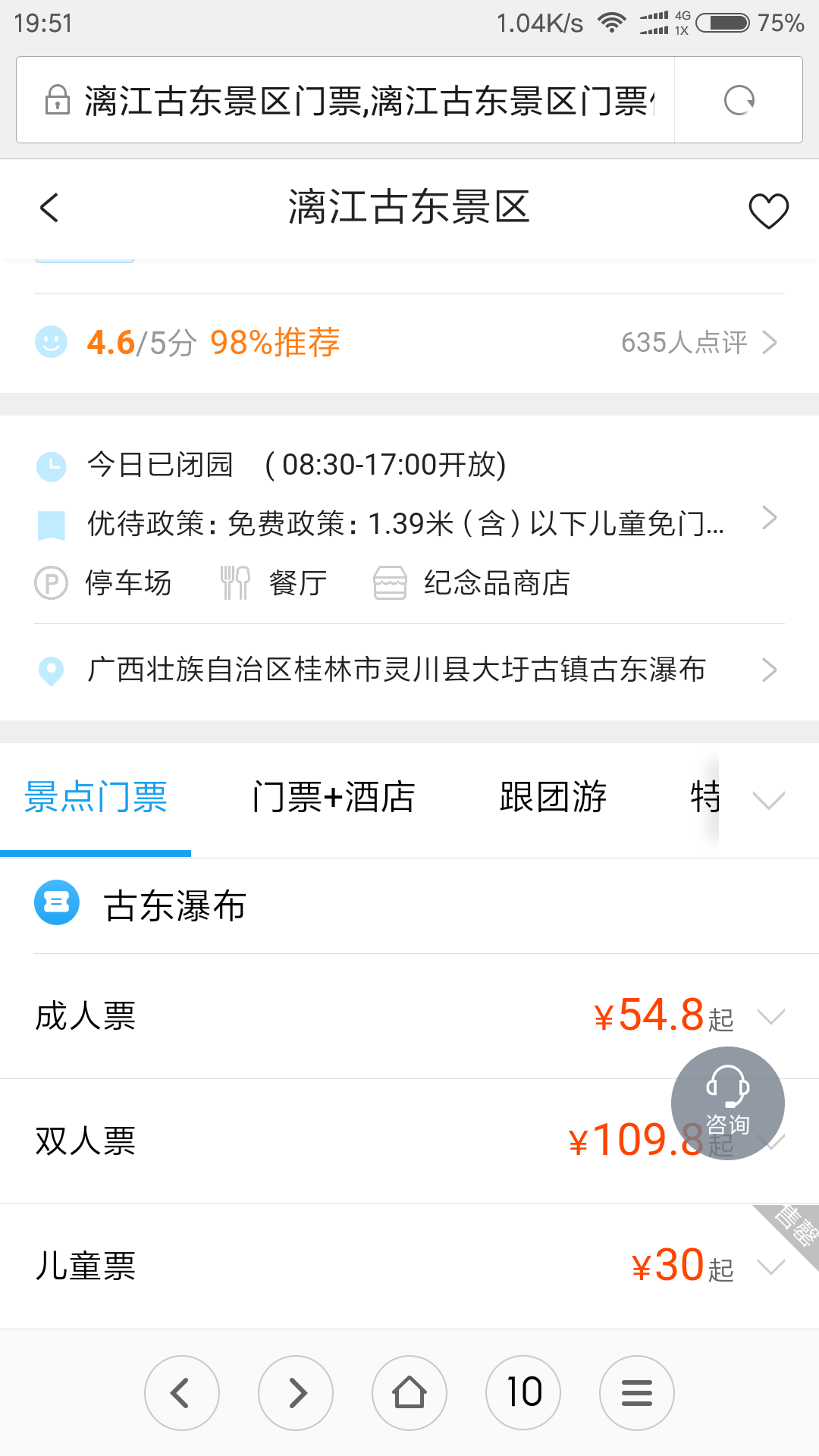Switch to the 门票+酒店 tab
This screenshot has width=819, height=1456.
(x=334, y=798)
